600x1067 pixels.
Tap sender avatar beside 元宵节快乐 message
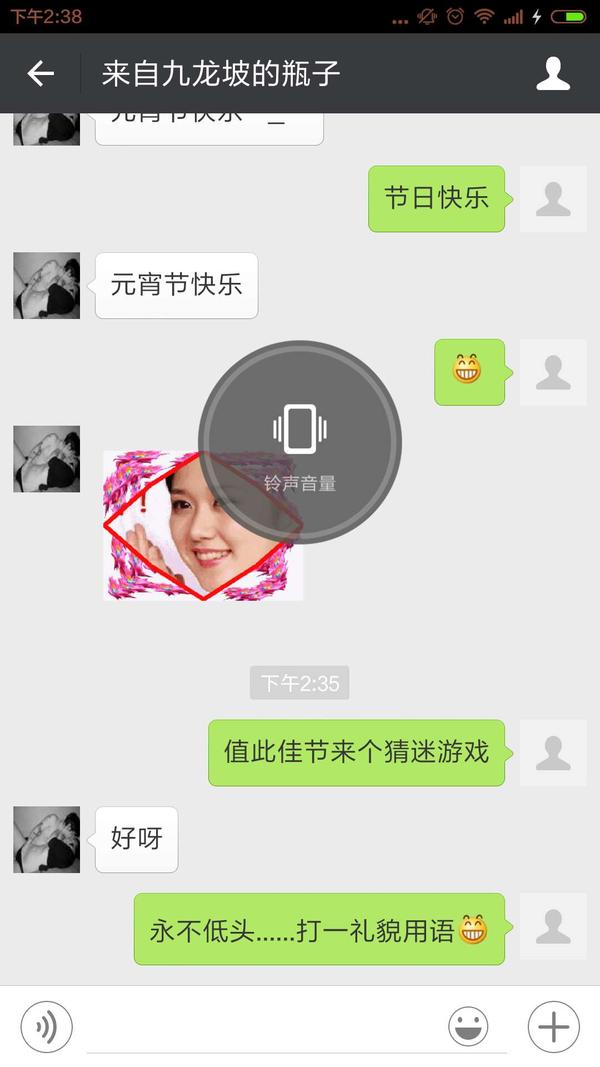46,286
